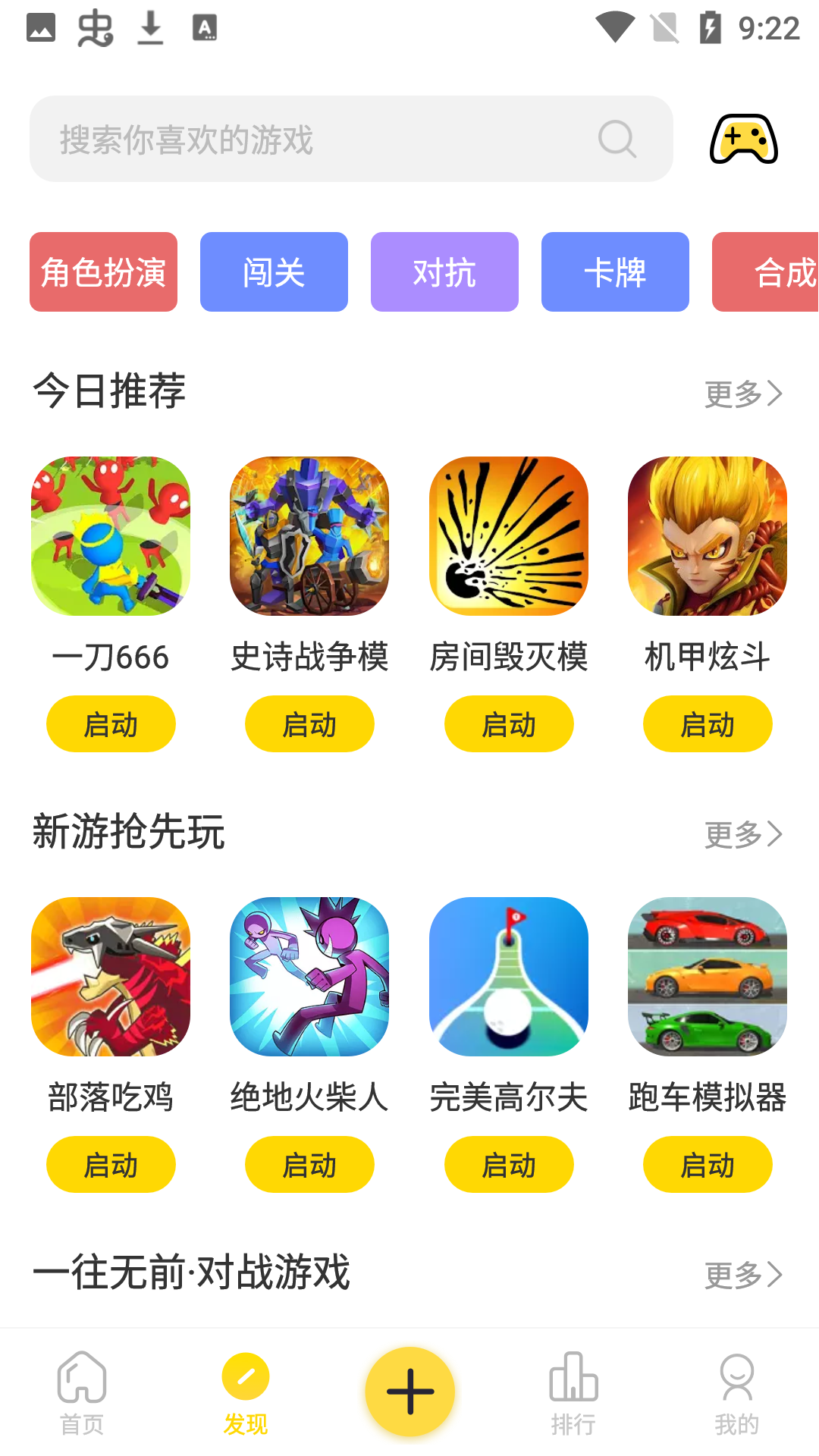
Task: Open the 跑车模拟器 game icon
Action: point(708,977)
